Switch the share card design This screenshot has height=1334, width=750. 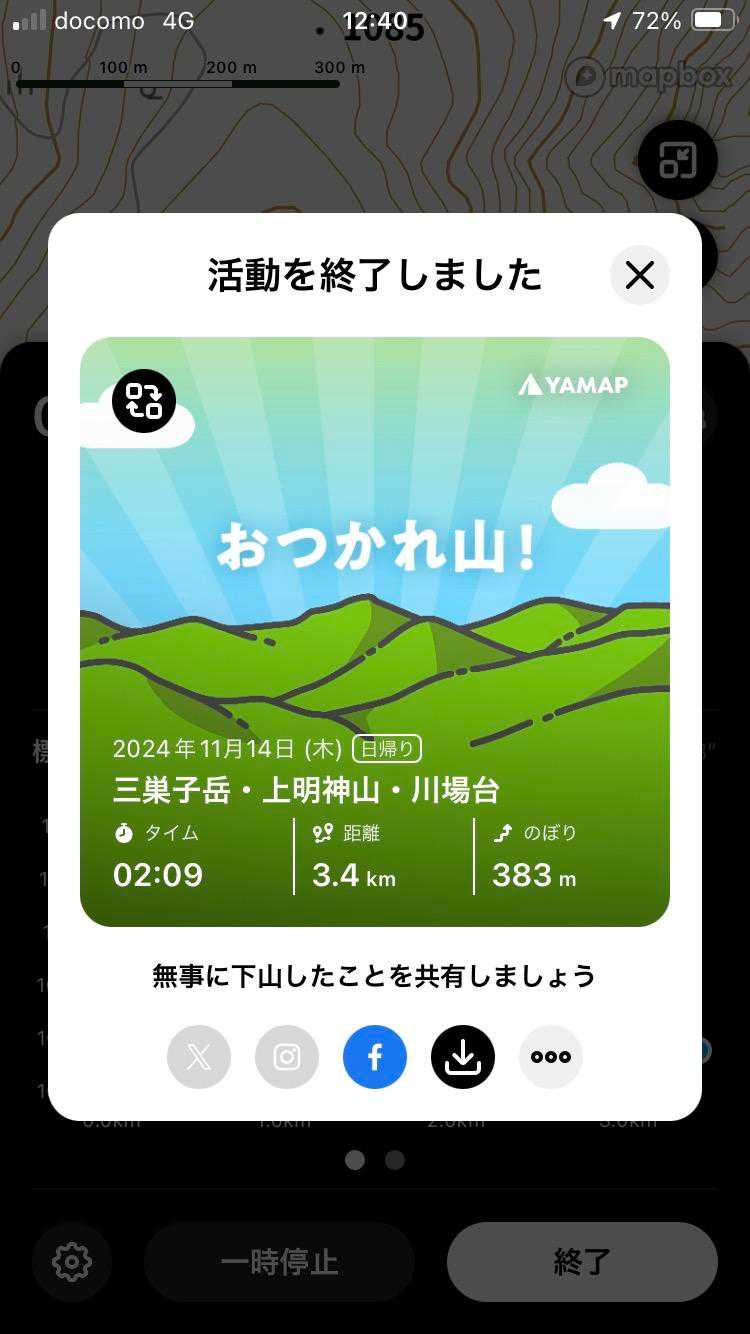click(x=144, y=401)
